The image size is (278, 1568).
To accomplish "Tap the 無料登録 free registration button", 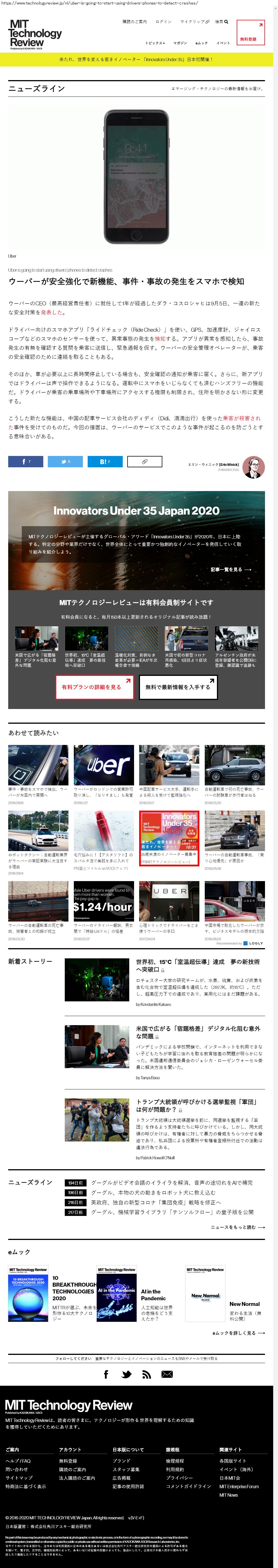I will click(250, 33).
